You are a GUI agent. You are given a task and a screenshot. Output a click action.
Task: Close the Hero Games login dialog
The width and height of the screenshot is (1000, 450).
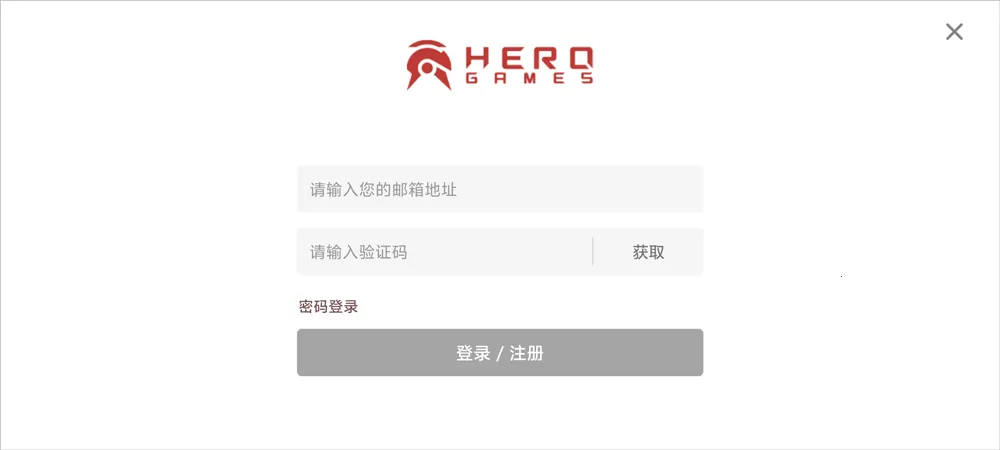click(x=954, y=32)
